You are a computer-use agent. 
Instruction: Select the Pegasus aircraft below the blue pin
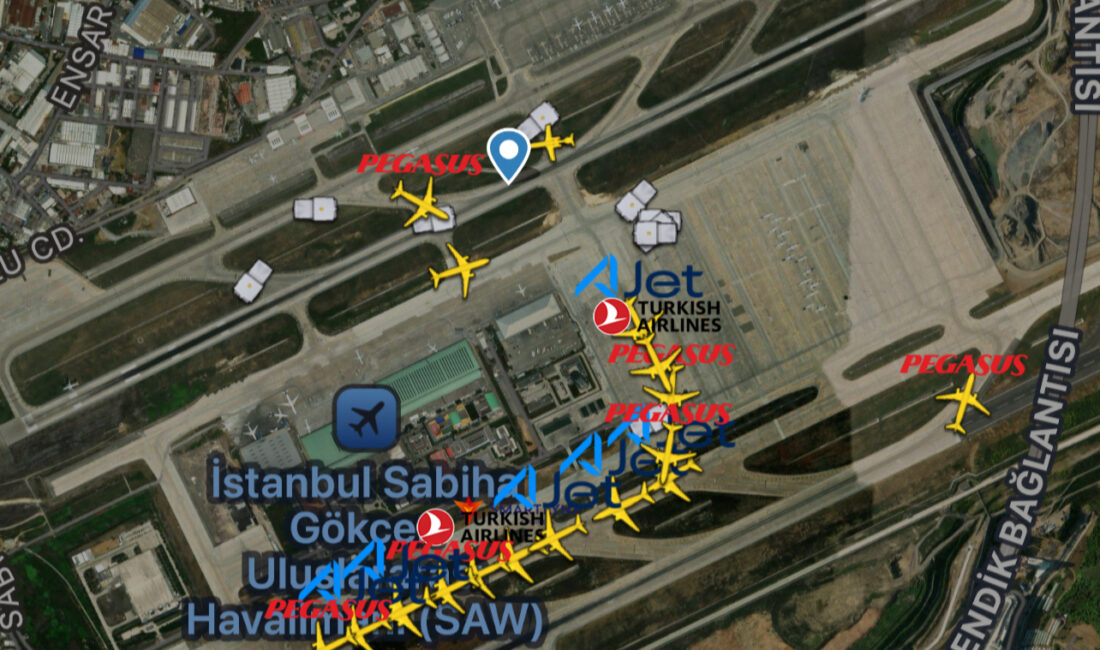click(420, 201)
